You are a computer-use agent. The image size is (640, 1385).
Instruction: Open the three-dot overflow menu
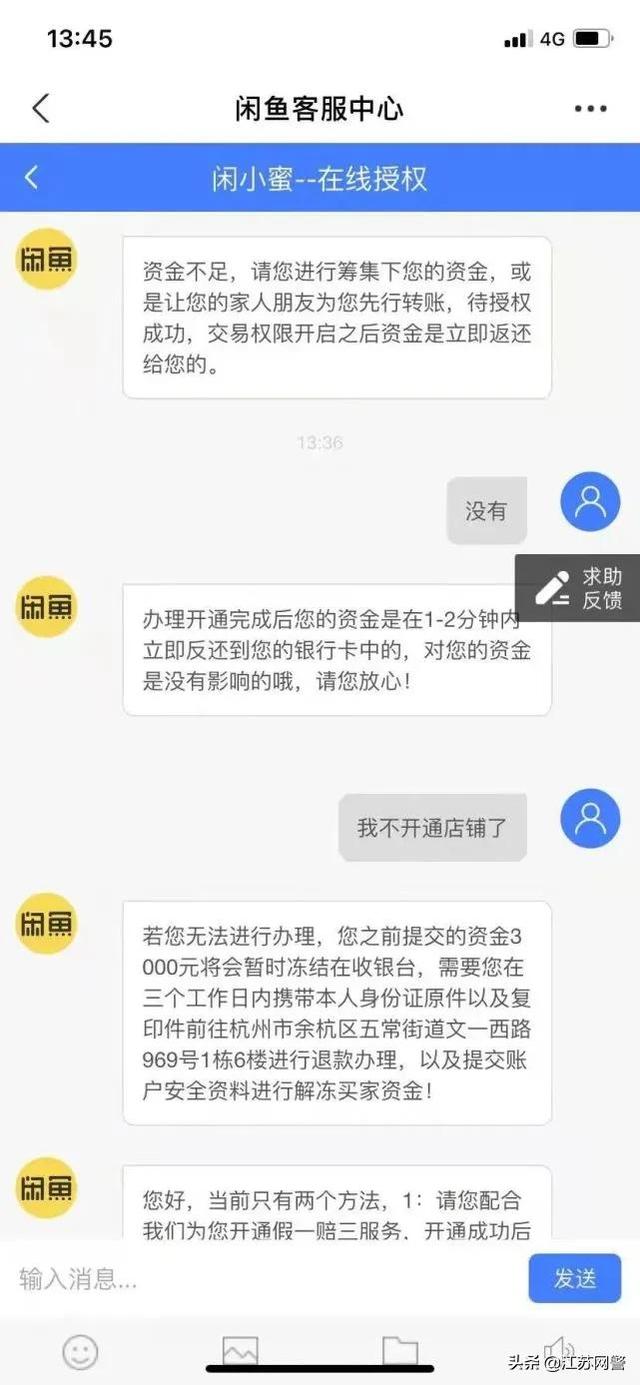[x=590, y=109]
